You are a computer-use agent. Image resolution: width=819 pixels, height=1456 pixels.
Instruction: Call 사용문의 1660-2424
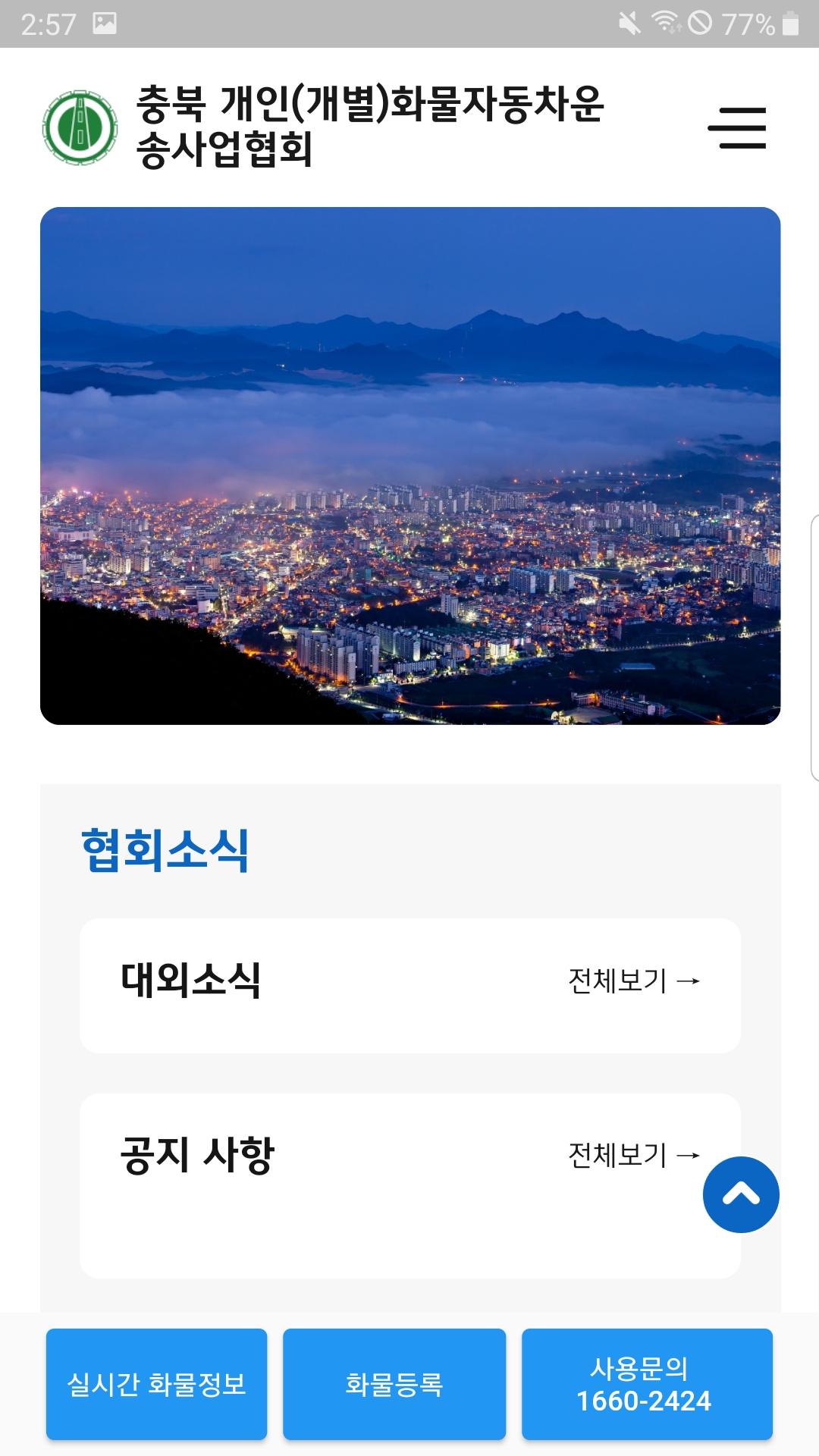point(647,1384)
